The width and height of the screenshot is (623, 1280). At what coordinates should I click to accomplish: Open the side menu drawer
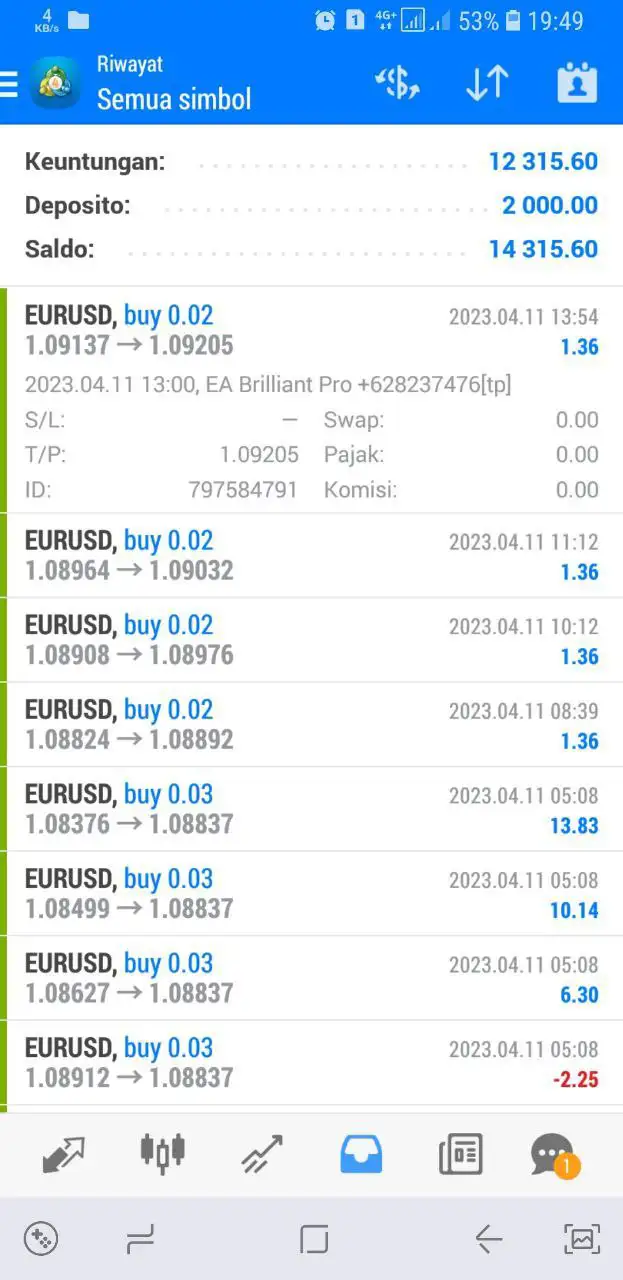pyautogui.click(x=10, y=84)
